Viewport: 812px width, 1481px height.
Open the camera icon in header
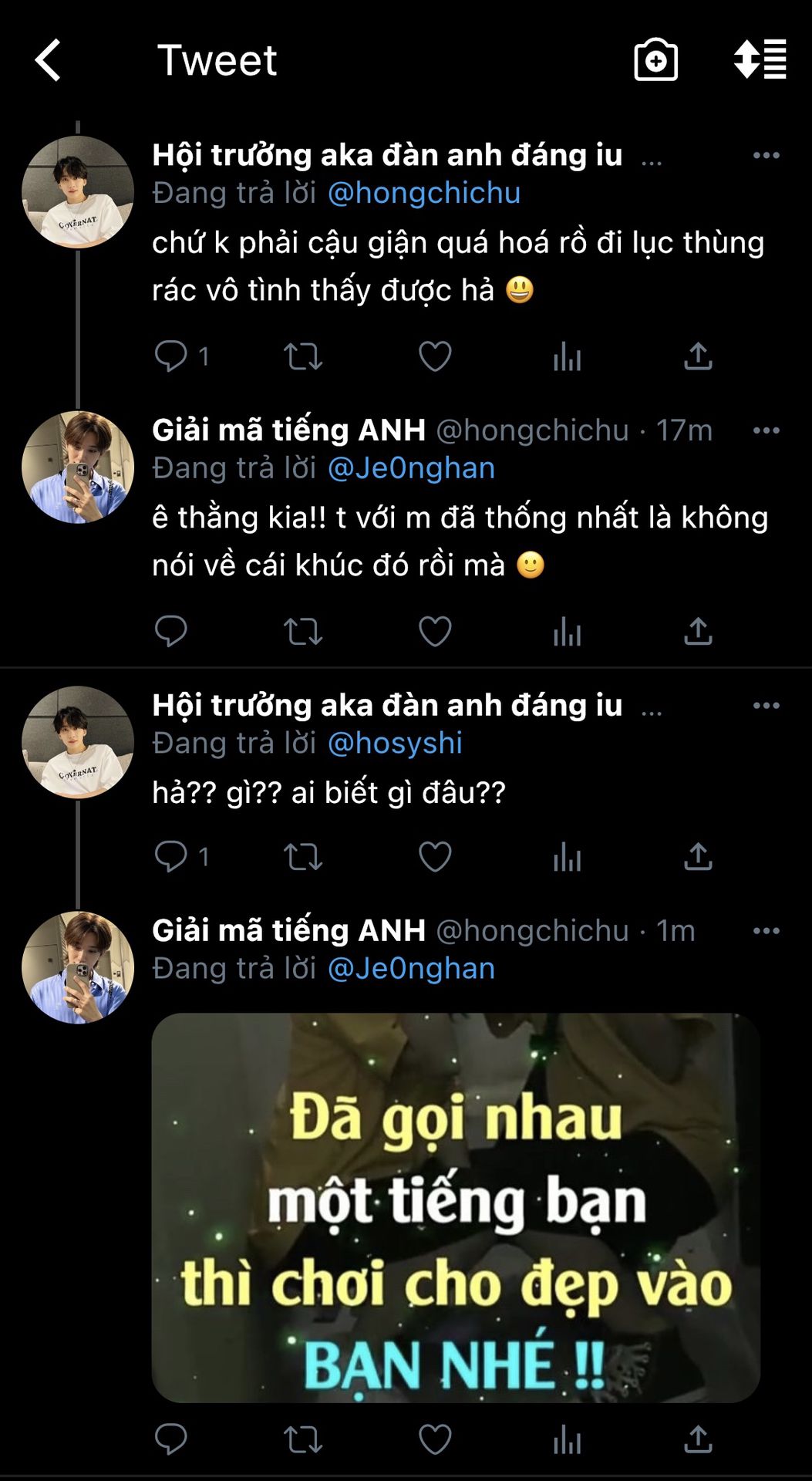(x=655, y=60)
